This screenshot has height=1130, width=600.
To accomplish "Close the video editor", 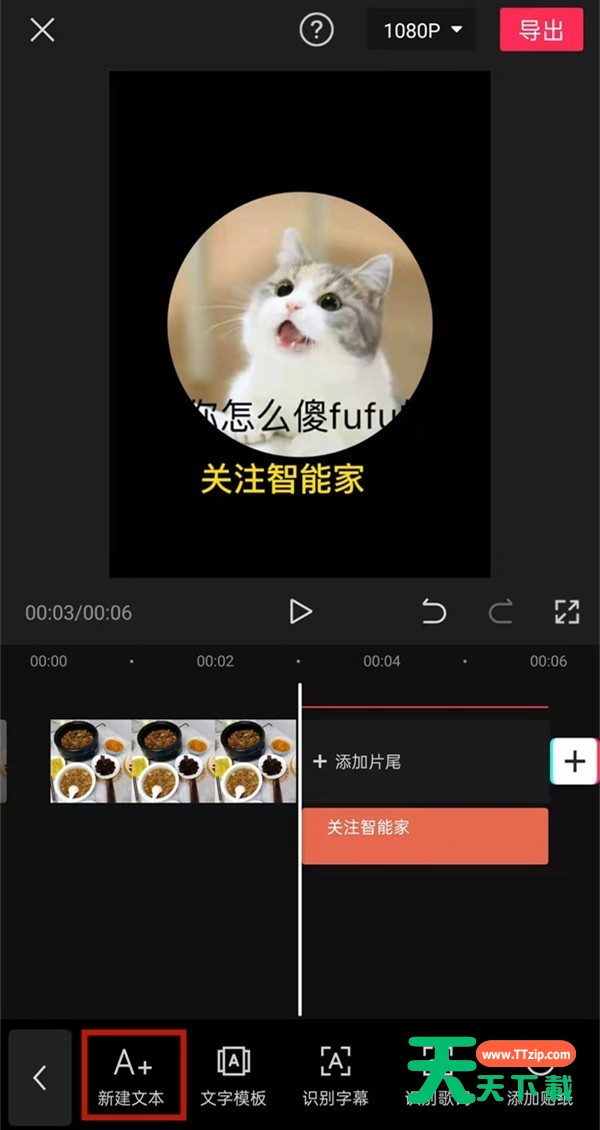I will pyautogui.click(x=42, y=30).
